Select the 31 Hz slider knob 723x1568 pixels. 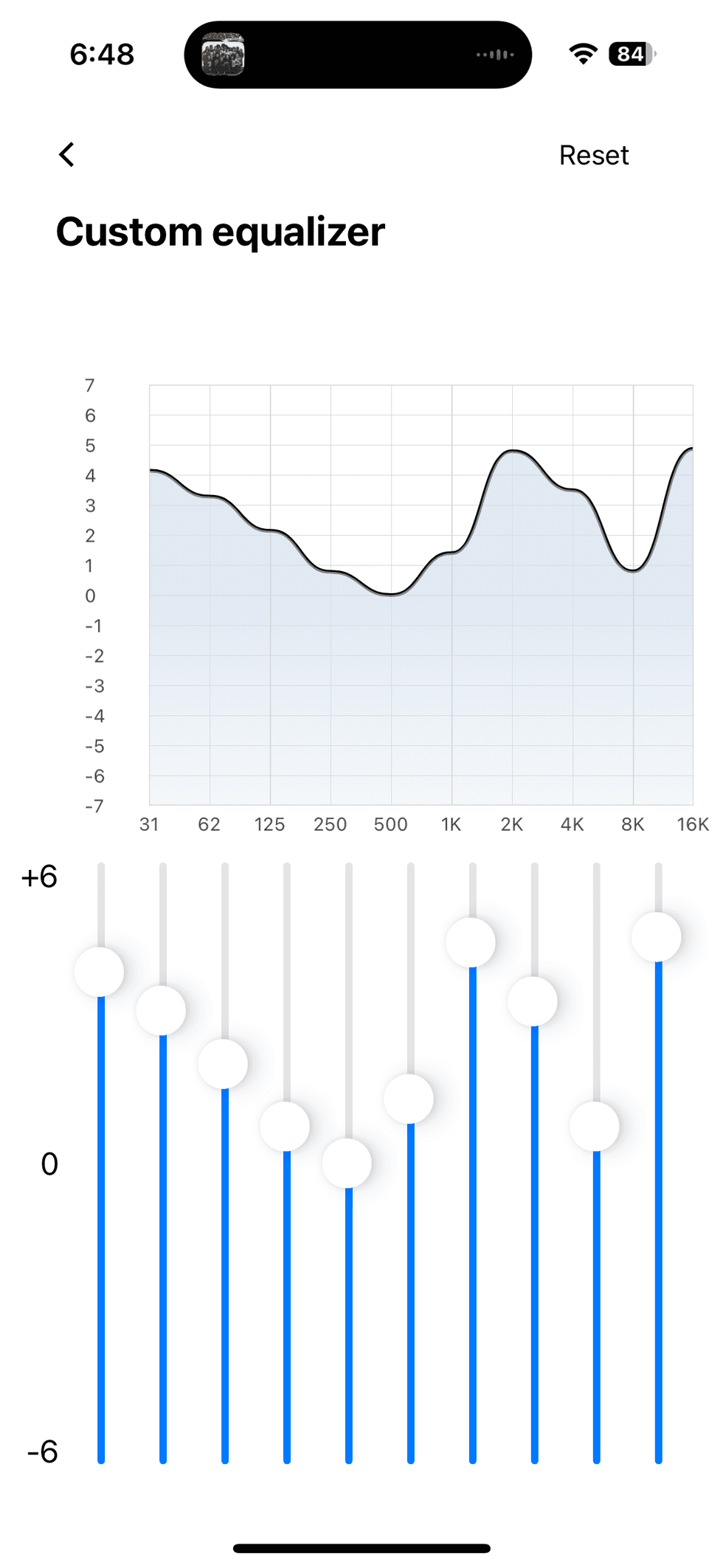tap(100, 972)
